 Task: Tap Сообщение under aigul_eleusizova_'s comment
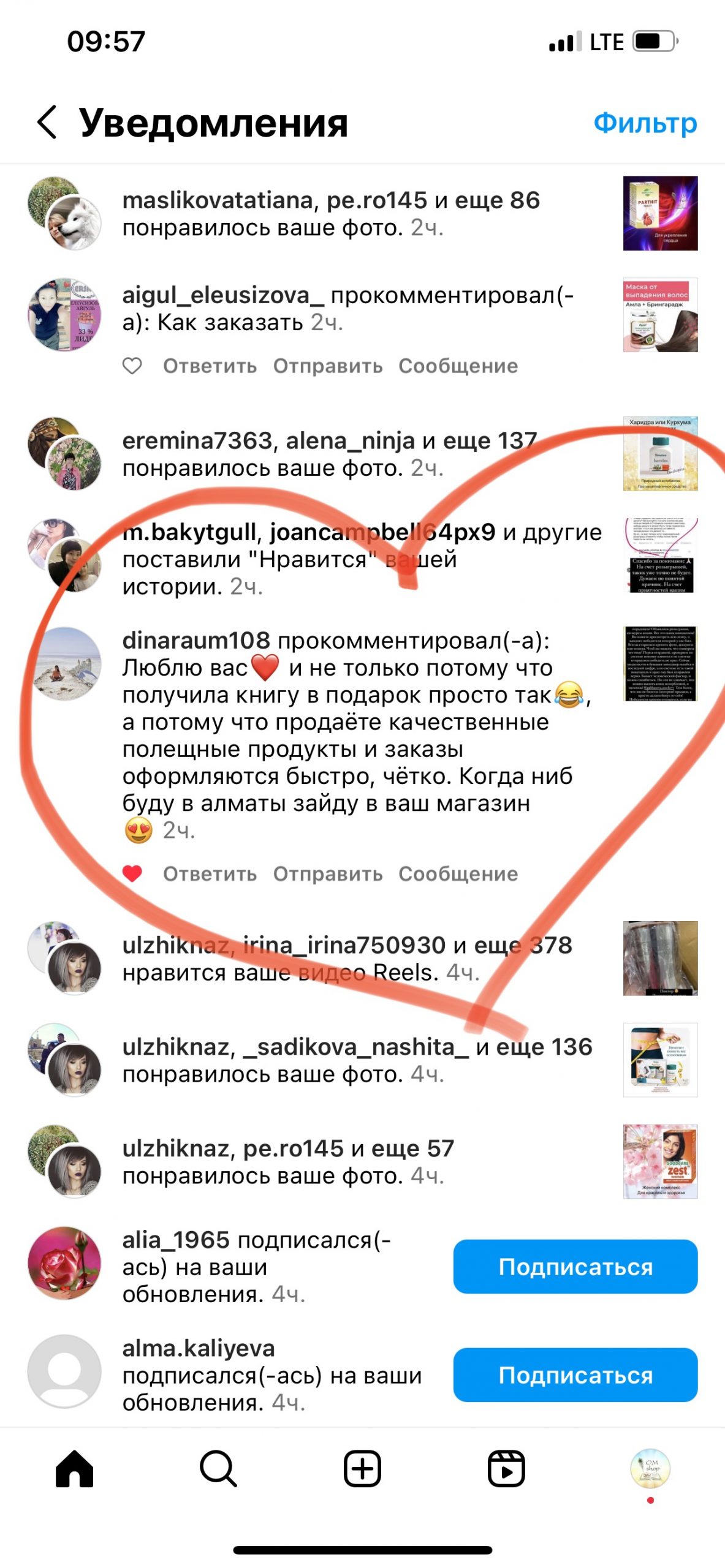pyautogui.click(x=458, y=366)
